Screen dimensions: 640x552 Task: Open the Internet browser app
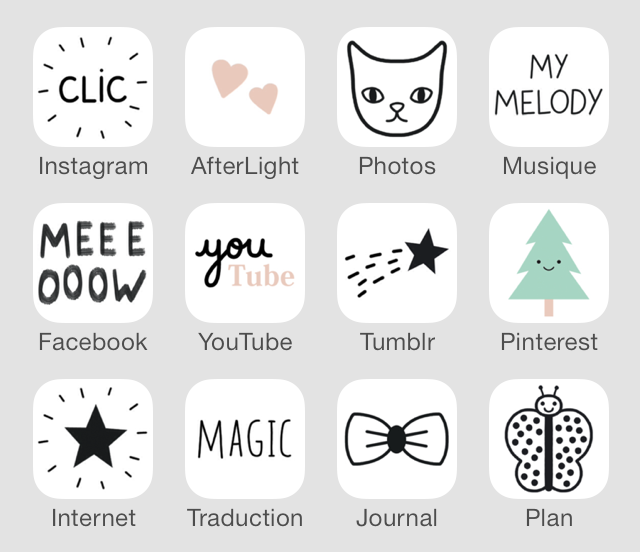pos(93,439)
